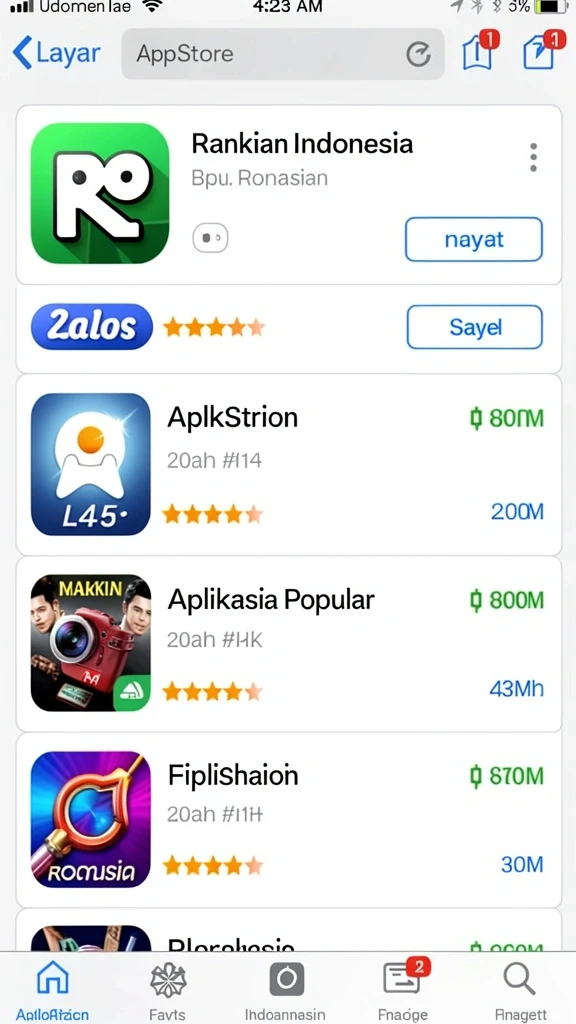Image resolution: width=576 pixels, height=1024 pixels.
Task: Reload the page with the refresh icon
Action: click(x=418, y=55)
